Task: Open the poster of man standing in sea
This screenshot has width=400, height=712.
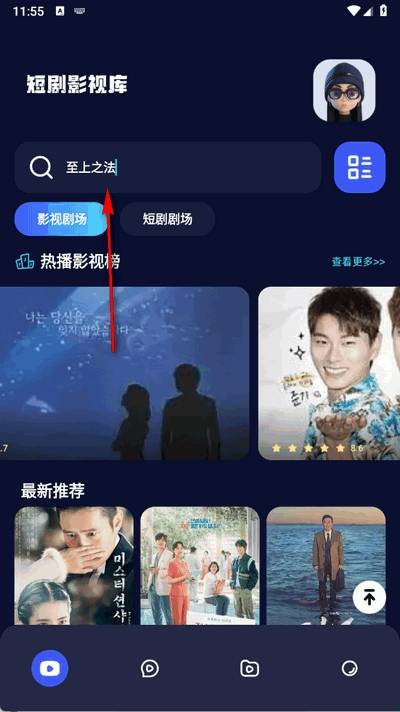Action: 326,566
